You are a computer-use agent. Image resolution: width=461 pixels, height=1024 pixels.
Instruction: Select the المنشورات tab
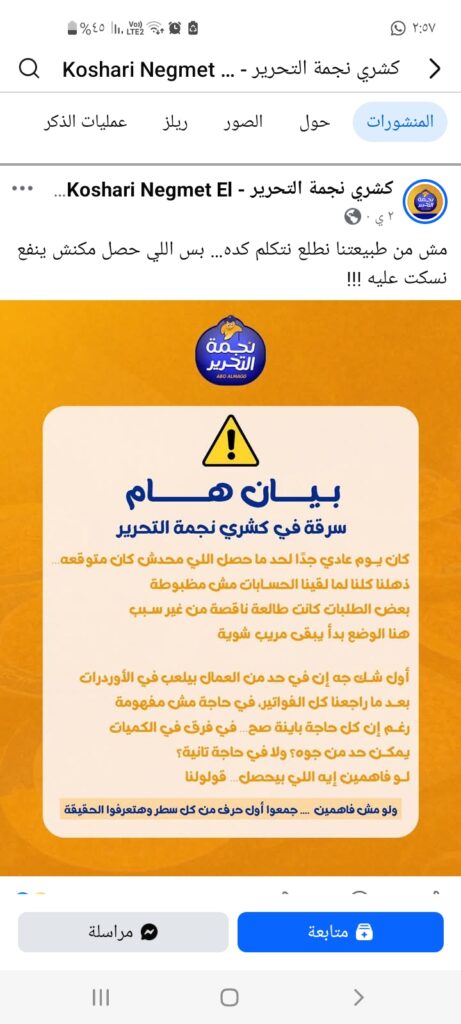tap(400, 122)
